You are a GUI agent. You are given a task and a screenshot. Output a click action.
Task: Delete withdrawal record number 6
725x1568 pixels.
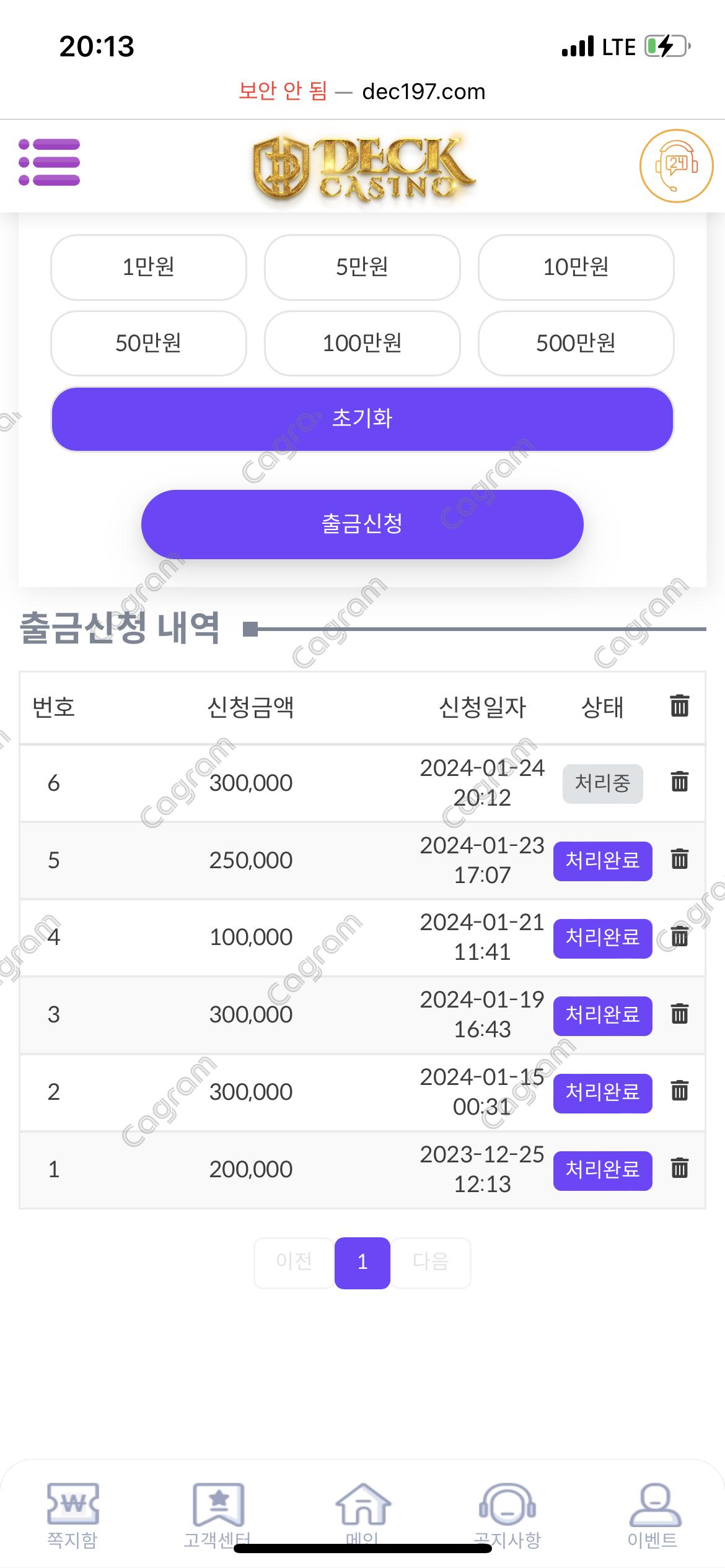coord(679,782)
